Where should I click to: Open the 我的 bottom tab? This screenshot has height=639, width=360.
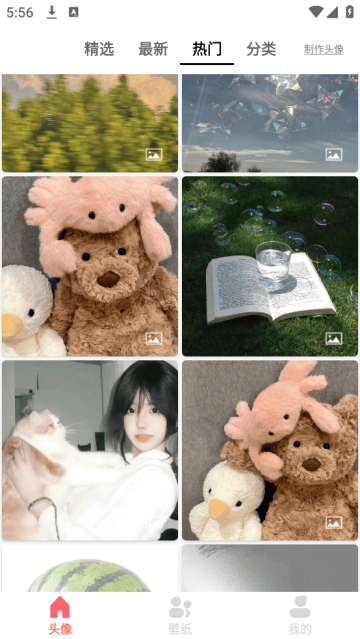(x=300, y=615)
